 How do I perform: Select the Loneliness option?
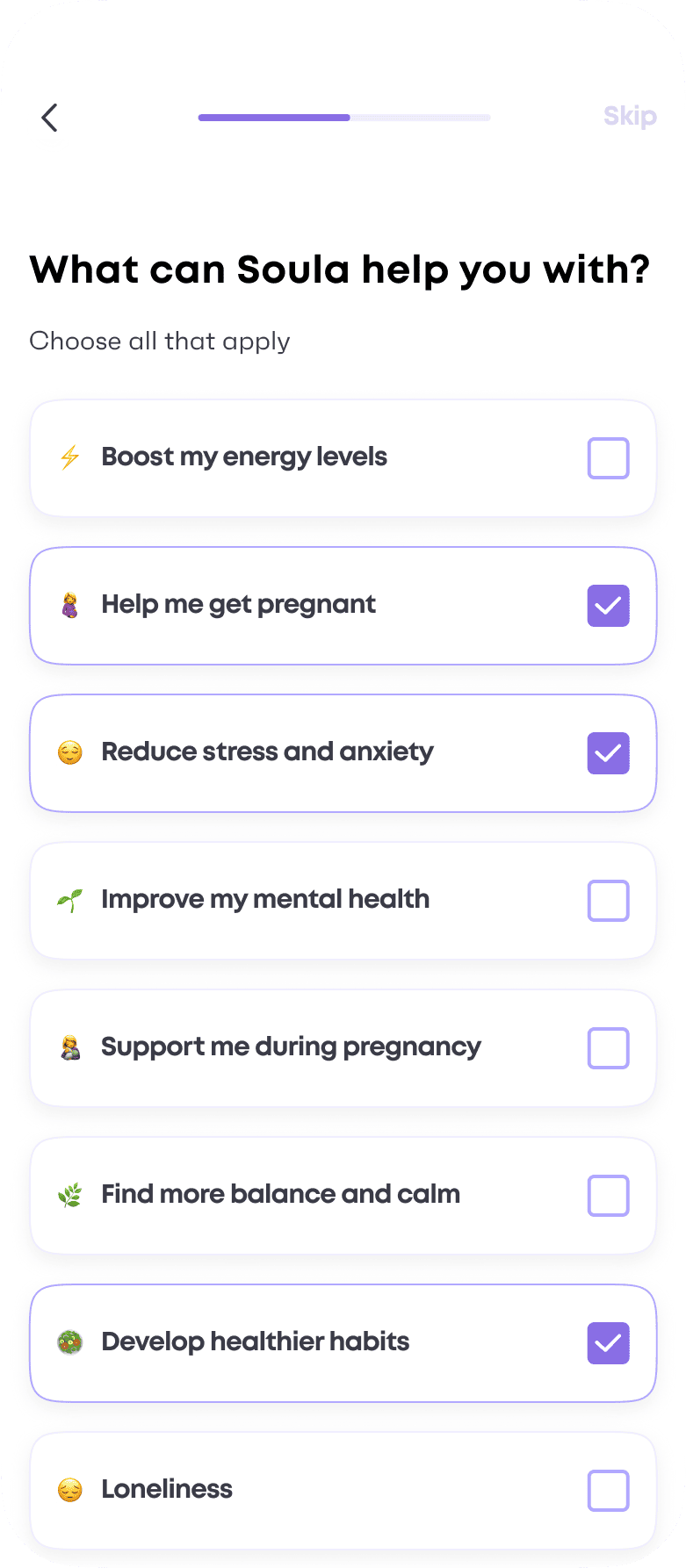(x=343, y=1490)
